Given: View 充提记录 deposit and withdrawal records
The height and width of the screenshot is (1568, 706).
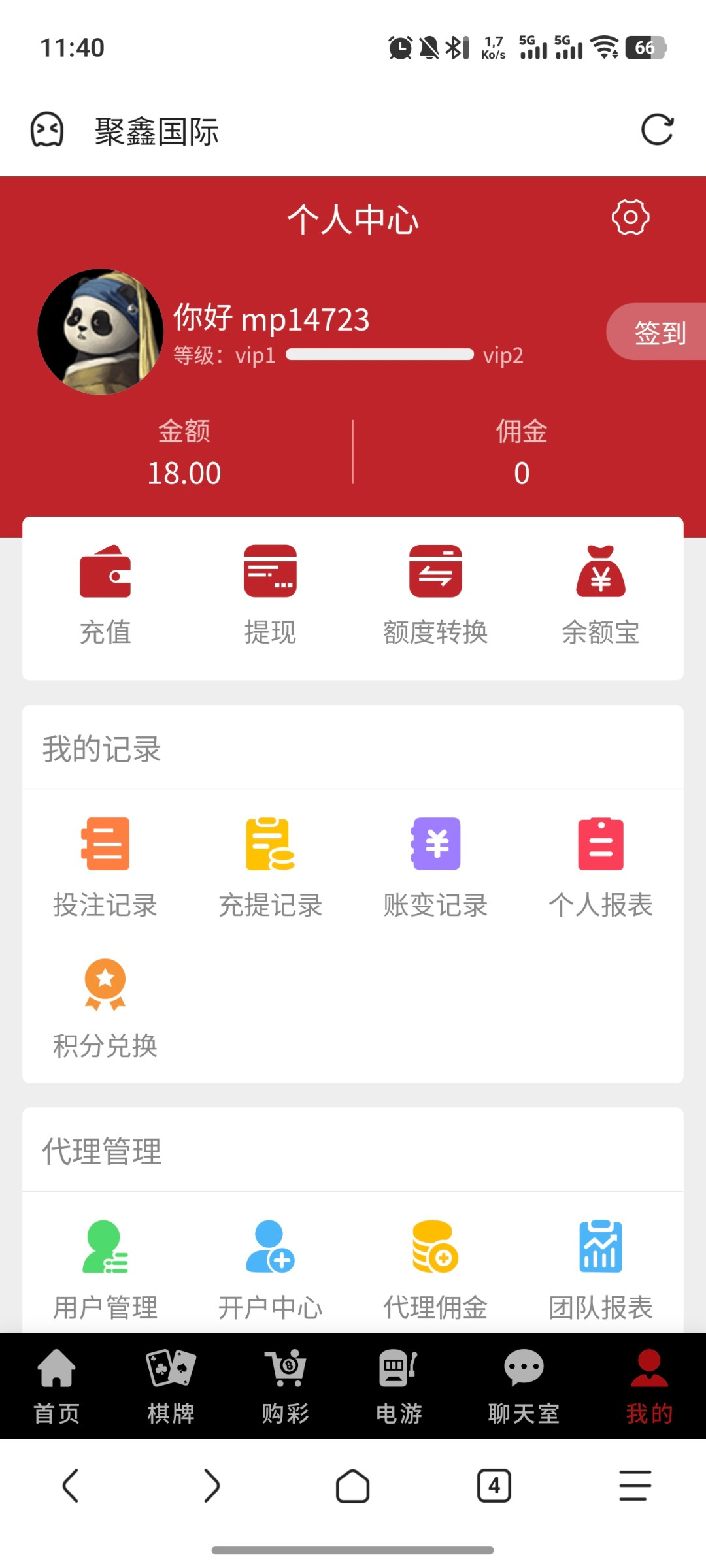Looking at the screenshot, I should [x=270, y=867].
